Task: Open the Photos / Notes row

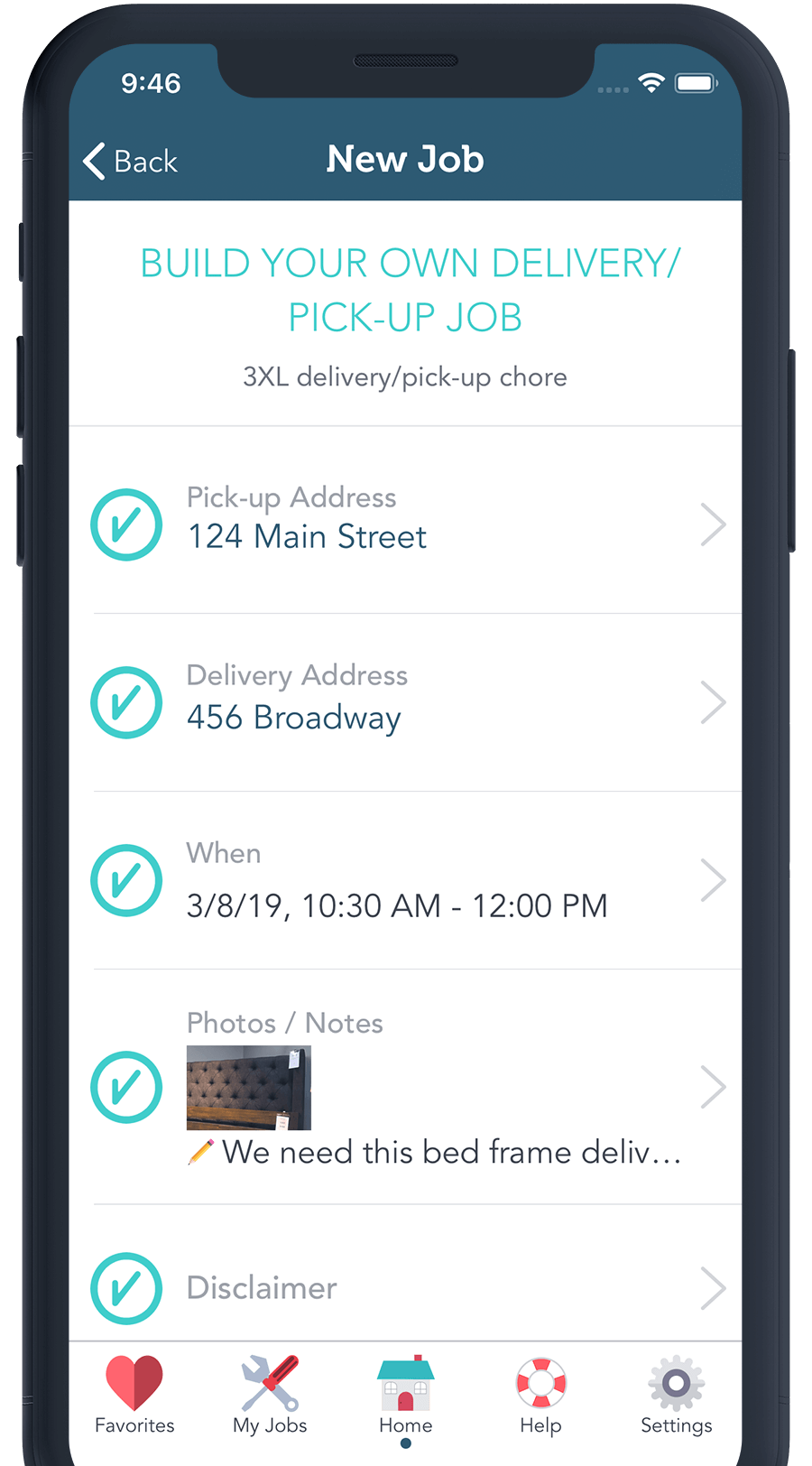Action: pos(406,1087)
